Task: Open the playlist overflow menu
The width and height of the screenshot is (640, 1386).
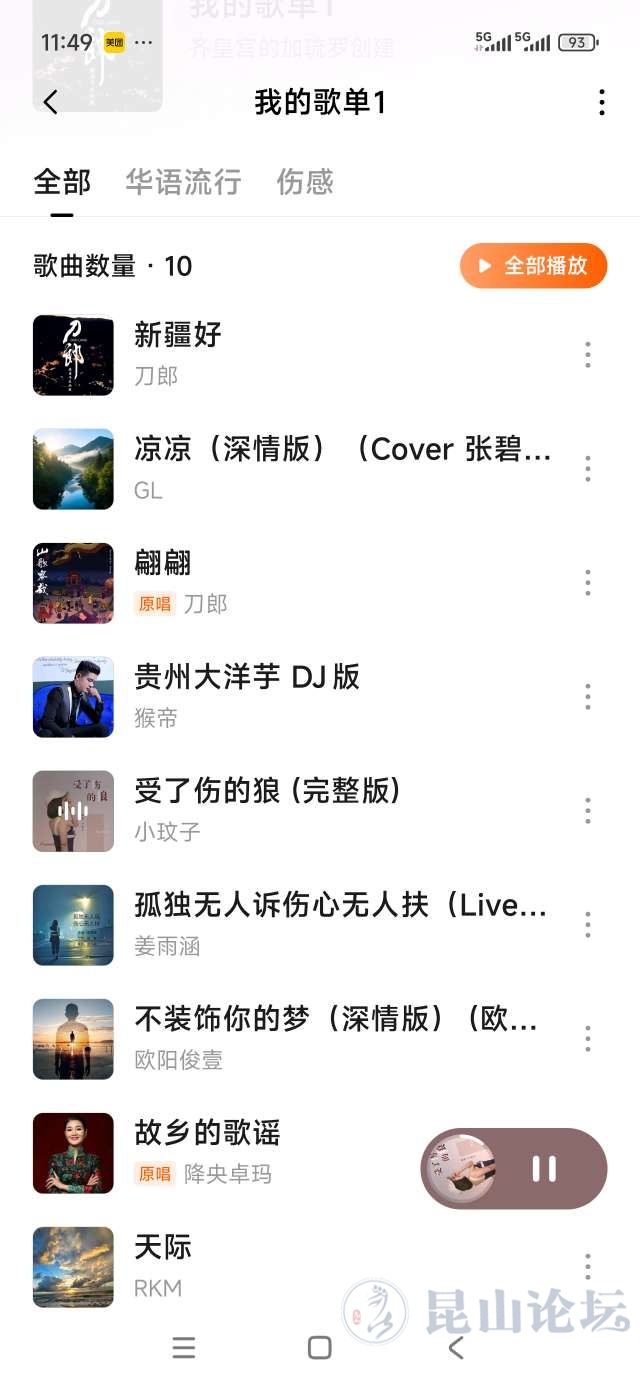Action: coord(601,102)
